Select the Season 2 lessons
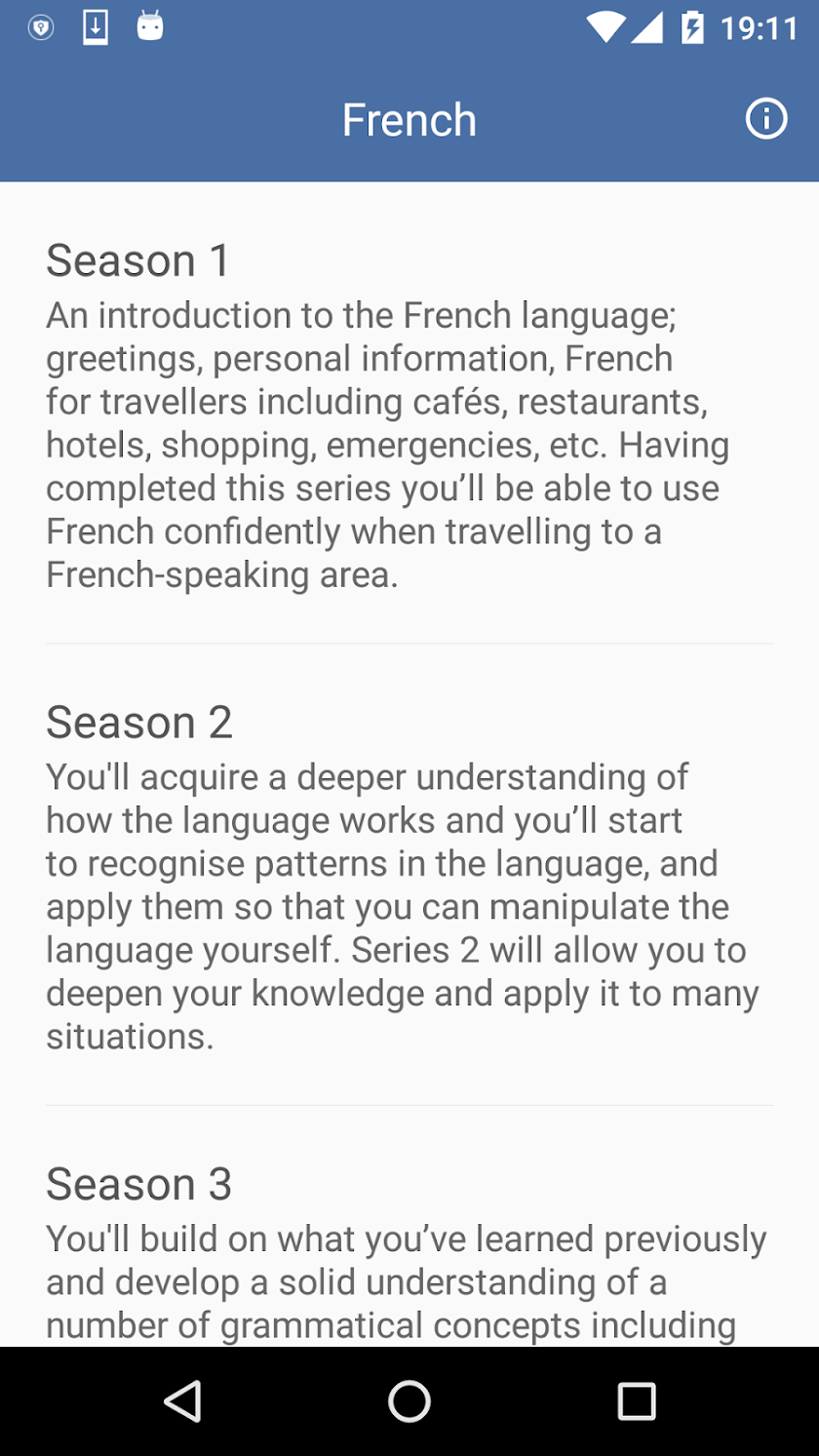This screenshot has height=1456, width=819. [x=409, y=875]
